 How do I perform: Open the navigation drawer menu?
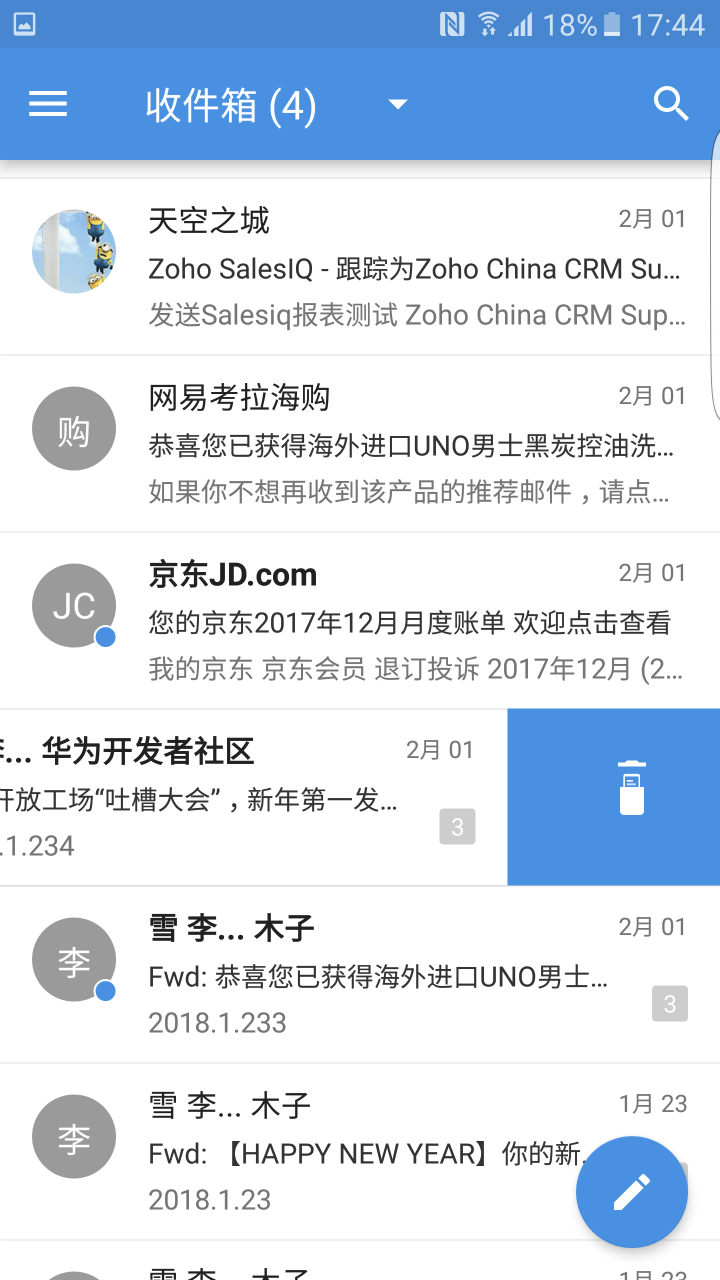click(47, 103)
